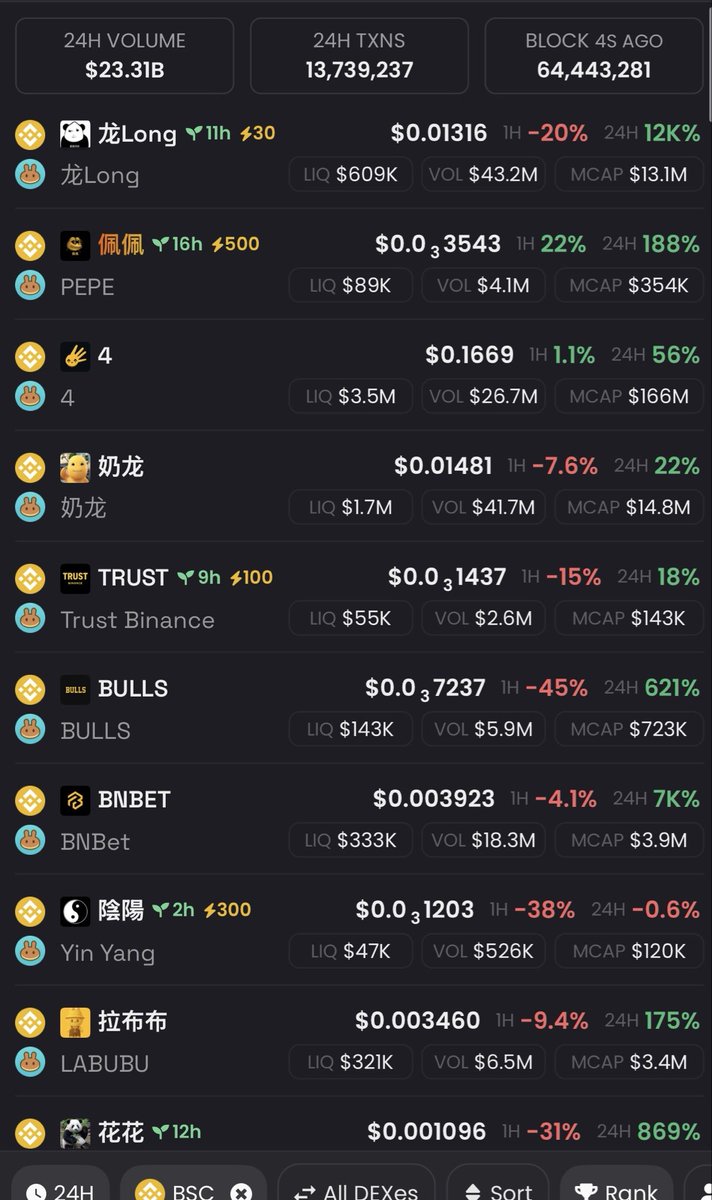This screenshot has width=712, height=1200.
Task: Open the BNBET token details
Action: [134, 800]
